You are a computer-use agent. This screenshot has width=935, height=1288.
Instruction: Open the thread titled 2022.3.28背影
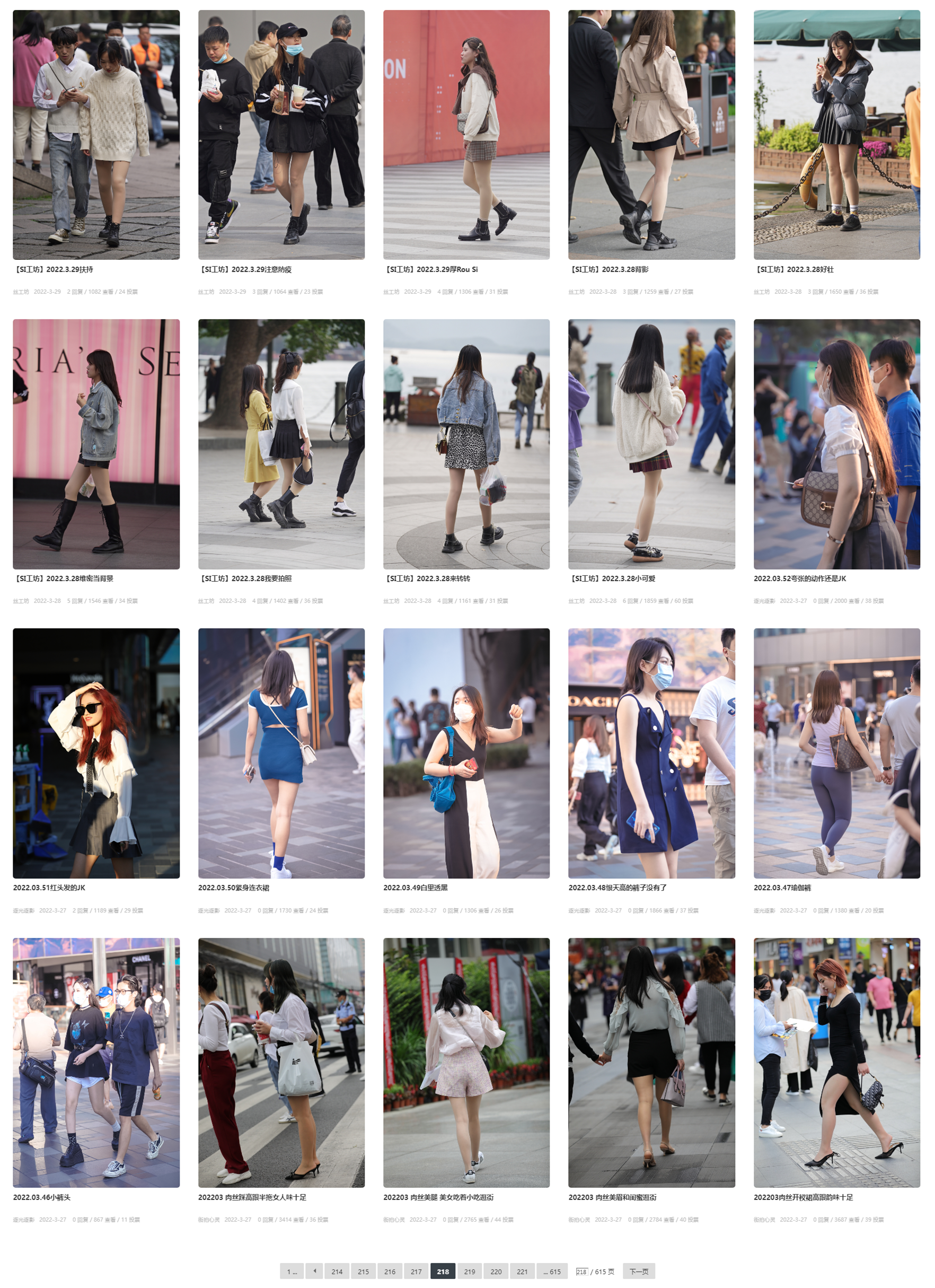click(x=608, y=269)
